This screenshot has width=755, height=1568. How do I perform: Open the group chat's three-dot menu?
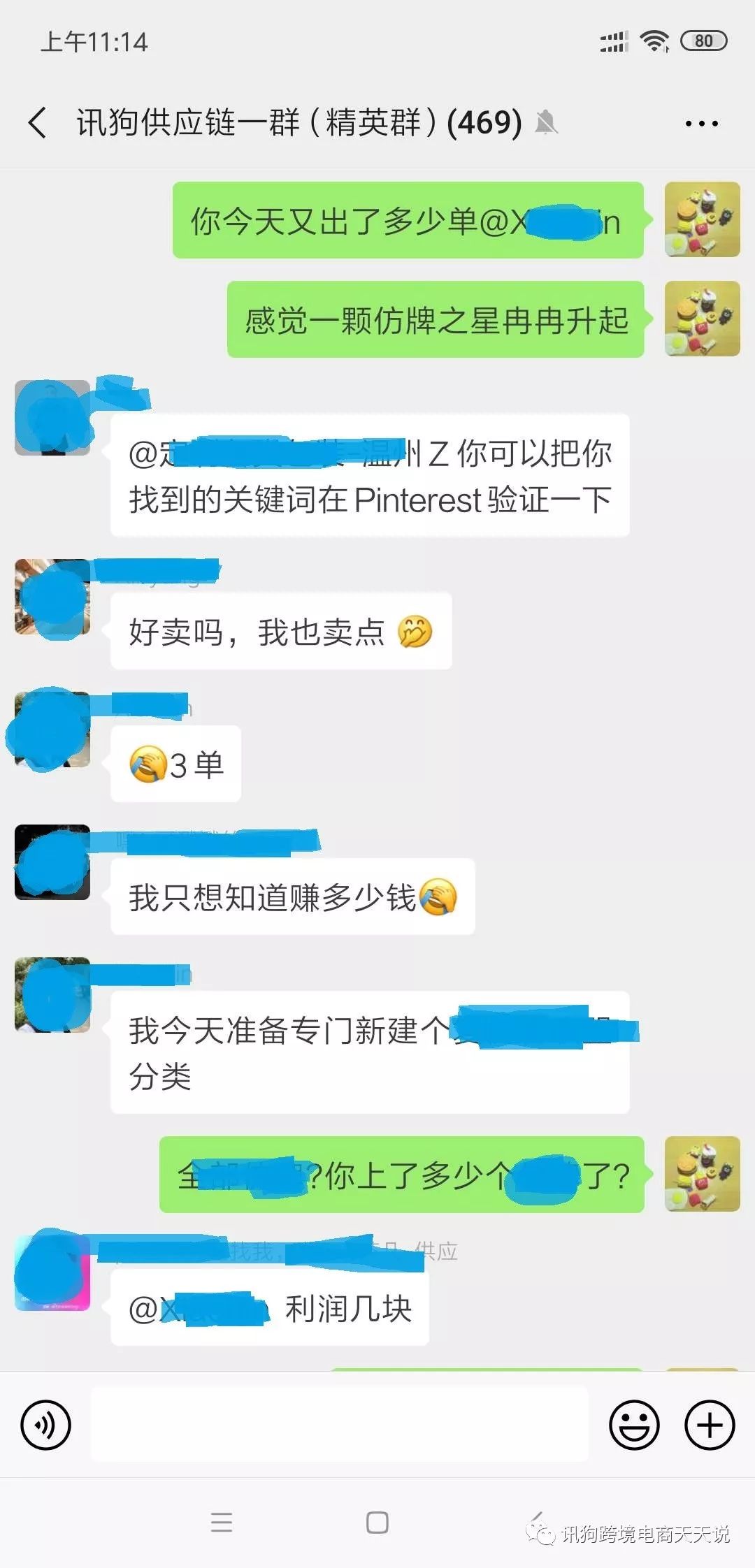coord(701,124)
